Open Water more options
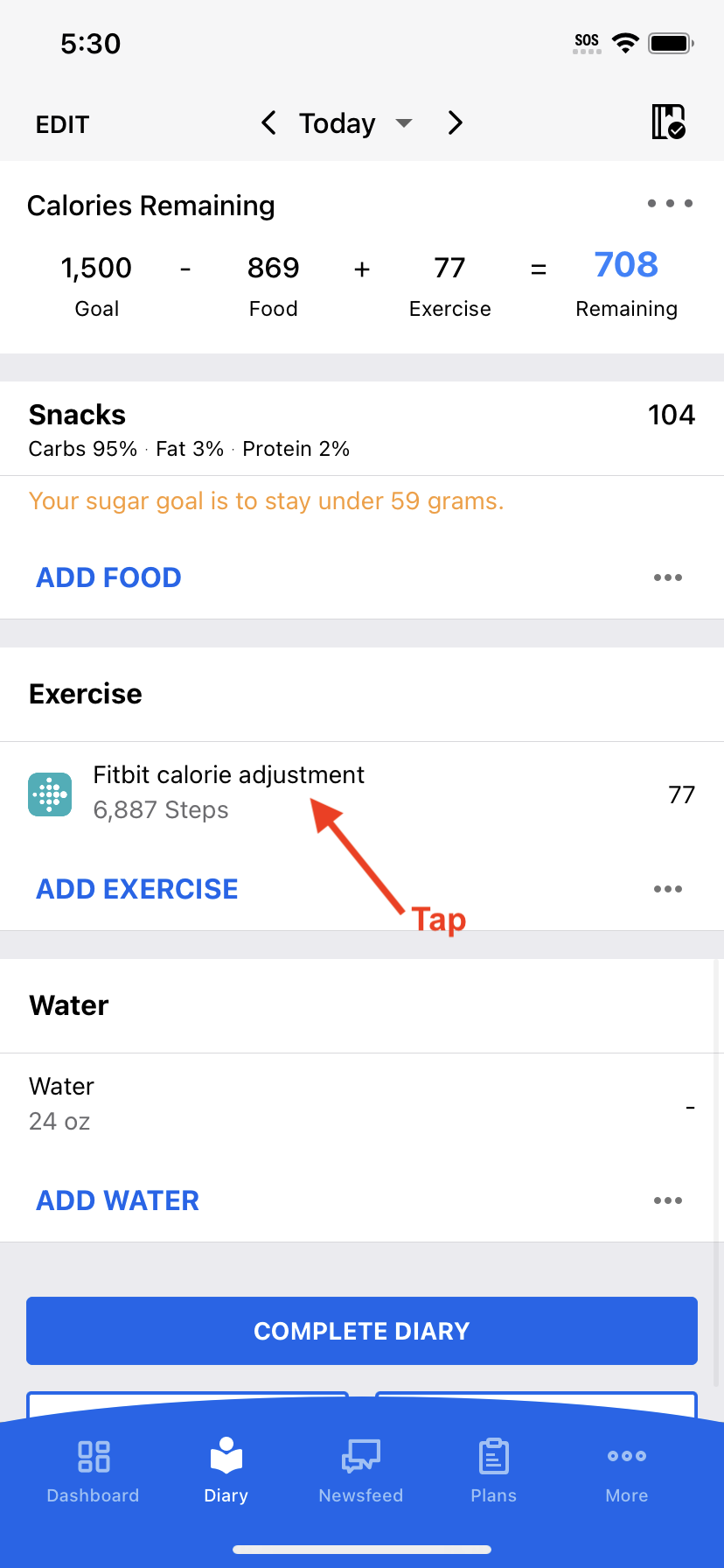This screenshot has height=1568, width=724. tap(667, 1200)
